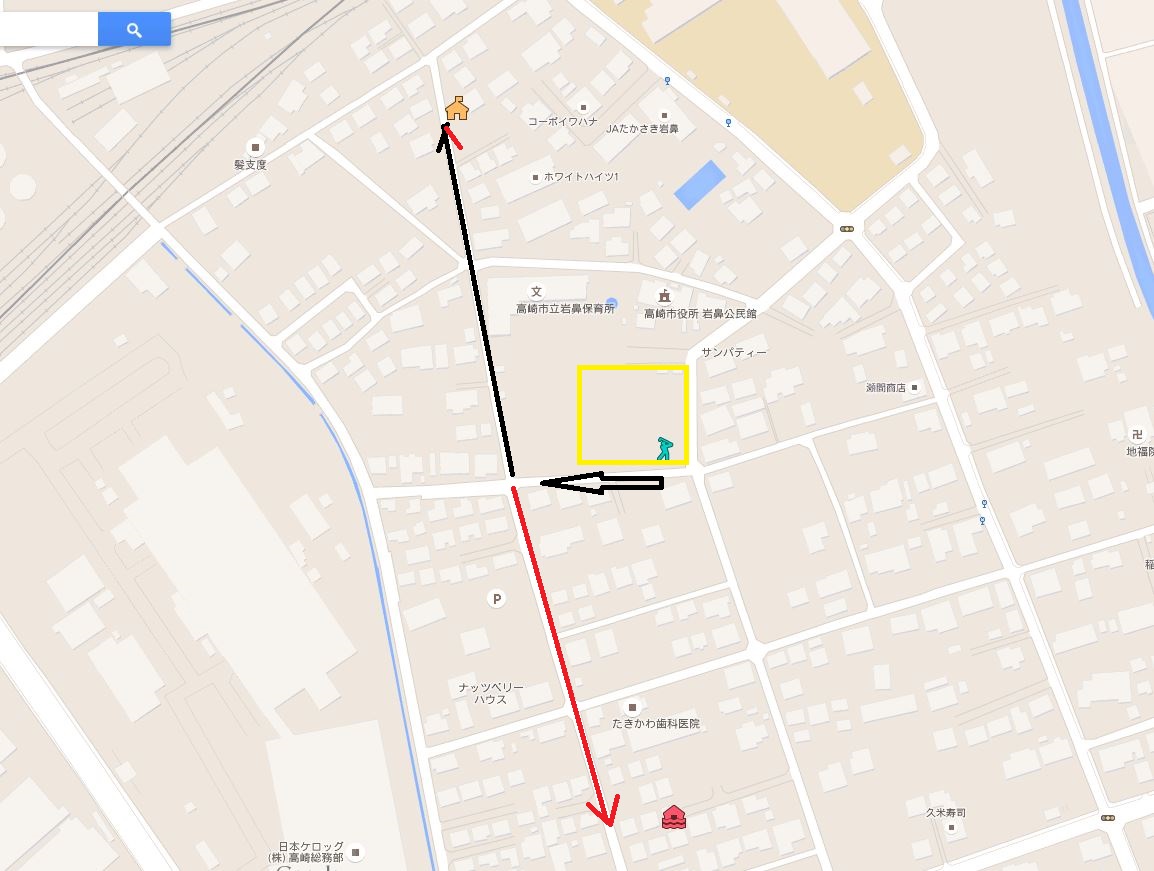Tap the blue search magnifier button
The height and width of the screenshot is (871, 1154).
134,30
